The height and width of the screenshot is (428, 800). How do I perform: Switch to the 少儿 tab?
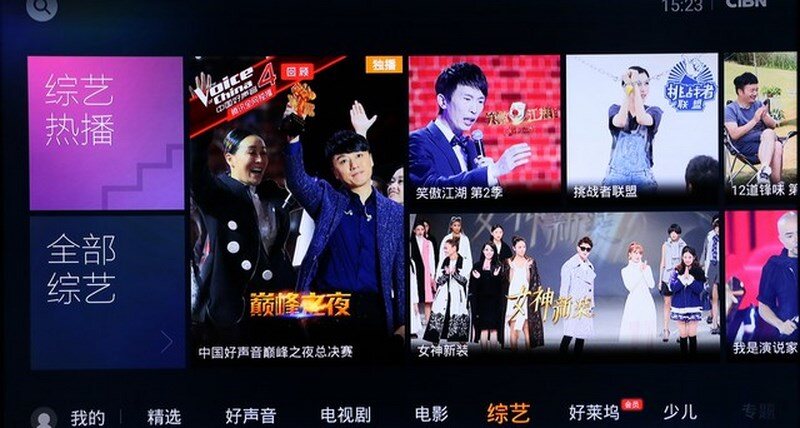click(680, 412)
